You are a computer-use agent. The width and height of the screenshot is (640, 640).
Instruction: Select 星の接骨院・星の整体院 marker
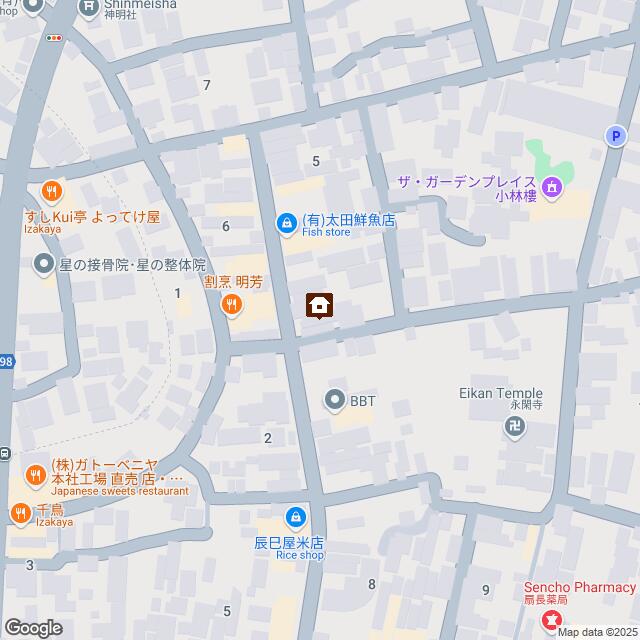coord(44,264)
